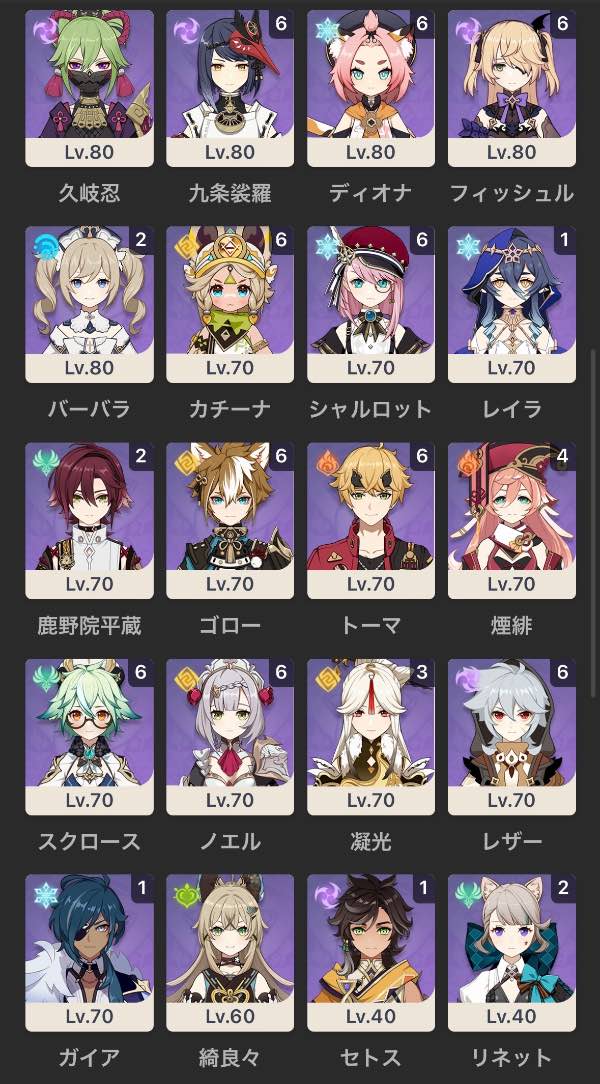This screenshot has width=600, height=1084.
Task: Open the ガイア character card
Action: (89, 952)
